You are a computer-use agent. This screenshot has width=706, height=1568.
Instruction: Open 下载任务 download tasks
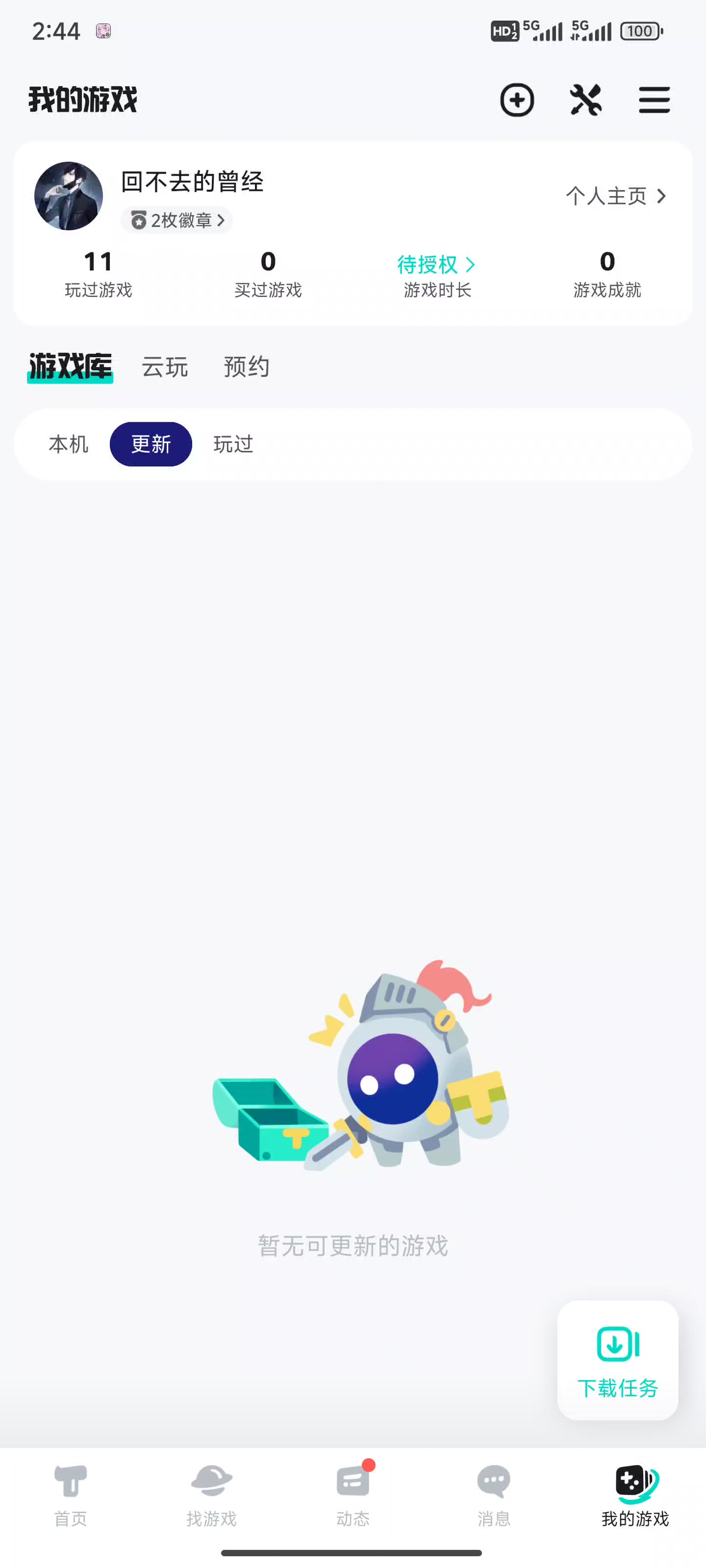point(618,1360)
